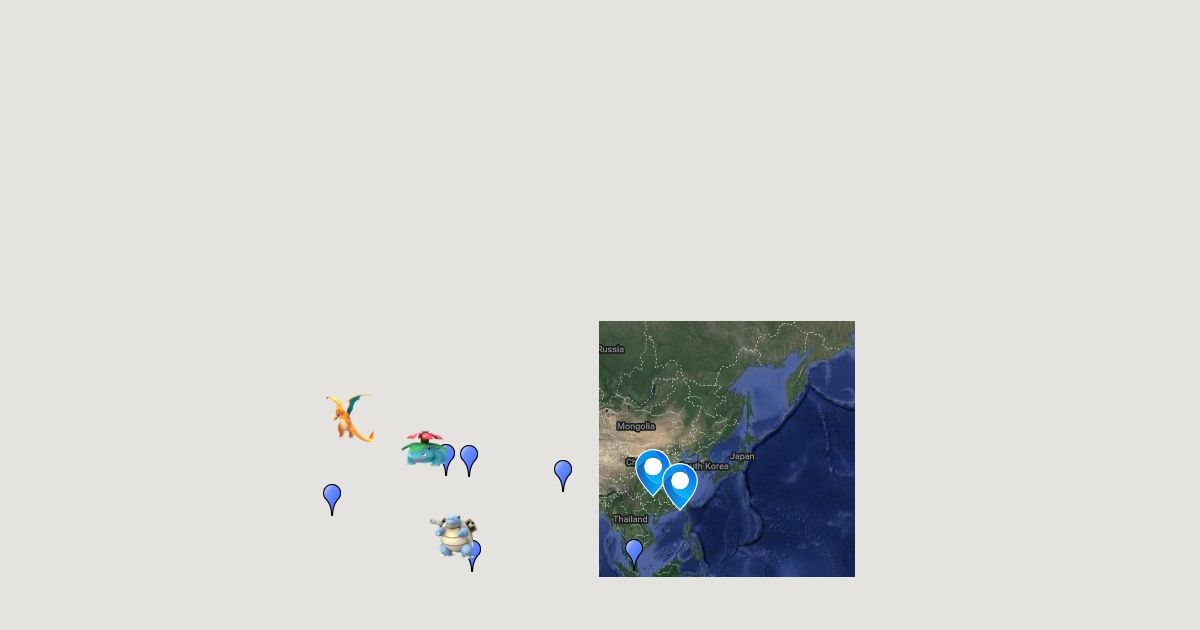The height and width of the screenshot is (630, 1200).
Task: Tap the small blue pin near Thailand
Action: click(634, 551)
